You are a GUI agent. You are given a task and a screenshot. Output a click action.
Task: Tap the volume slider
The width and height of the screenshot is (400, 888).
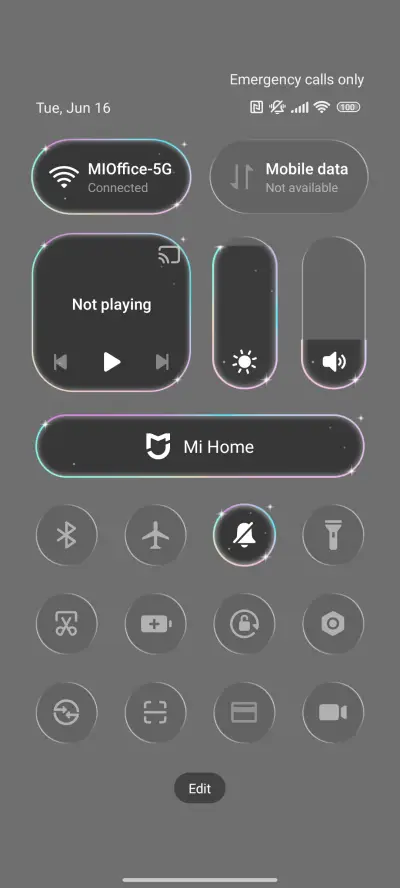(x=334, y=313)
